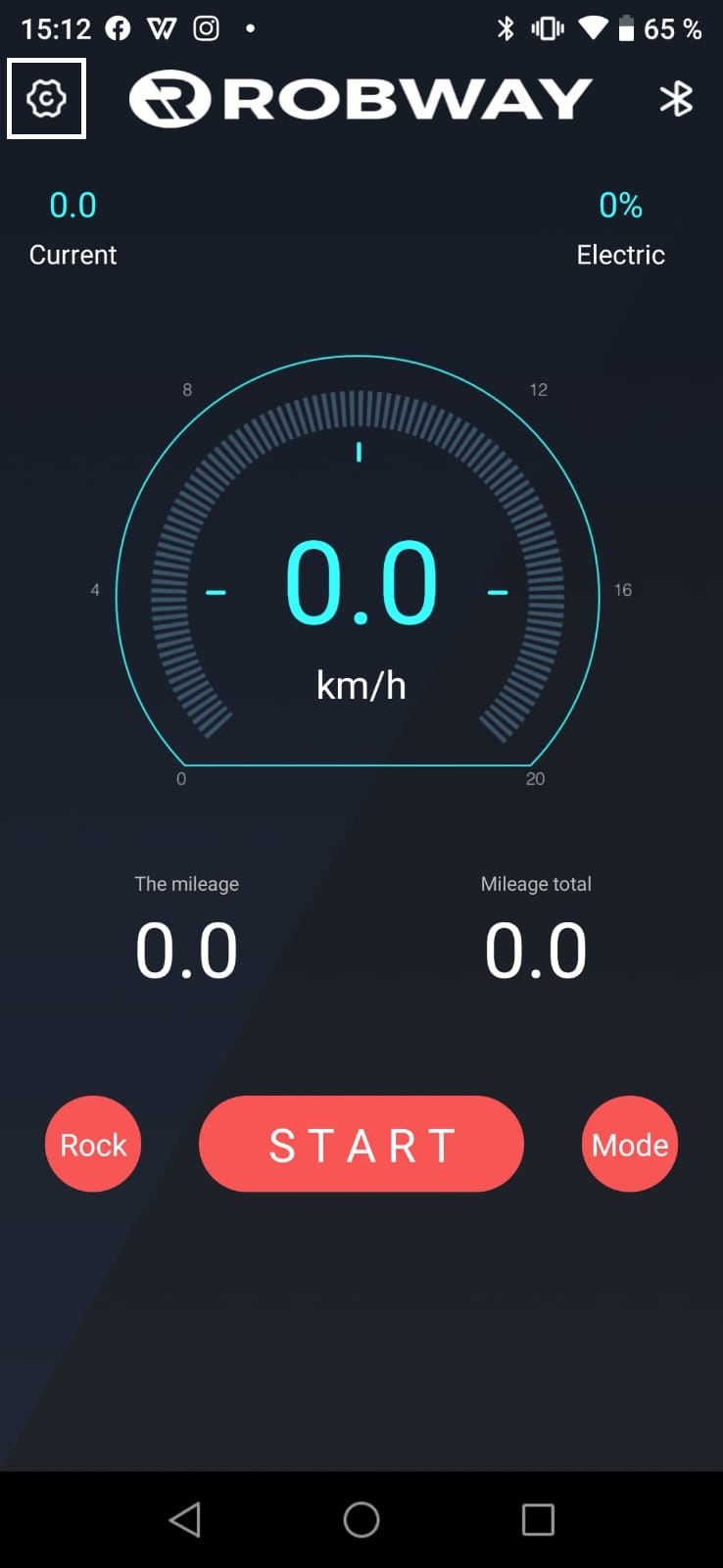Tap the Mode button
723x1568 pixels.
pos(630,1144)
